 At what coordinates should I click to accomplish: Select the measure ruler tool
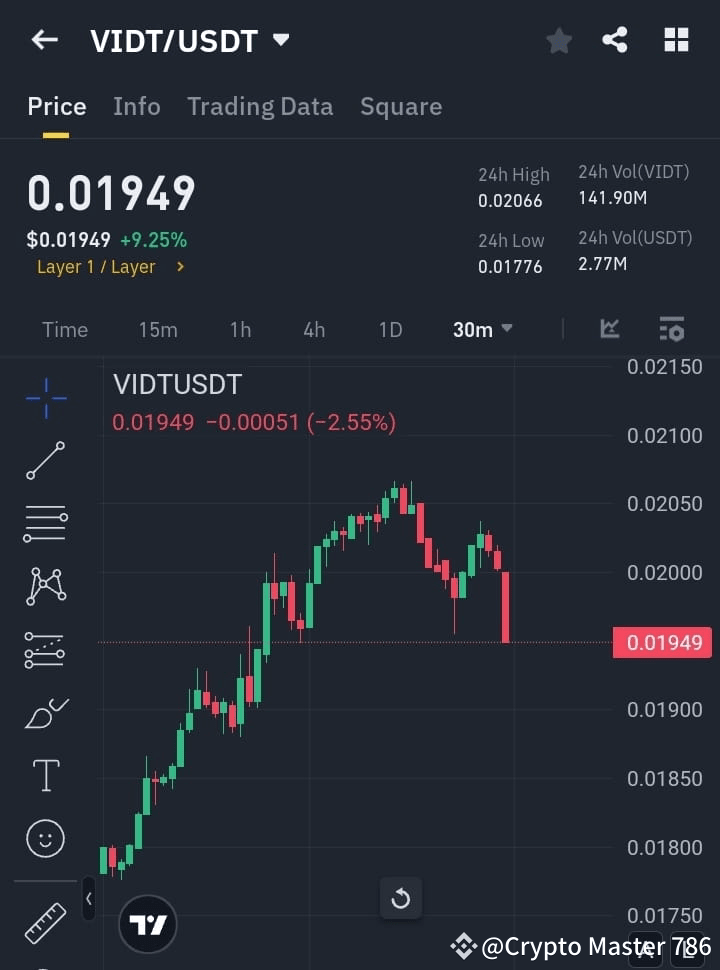45,923
